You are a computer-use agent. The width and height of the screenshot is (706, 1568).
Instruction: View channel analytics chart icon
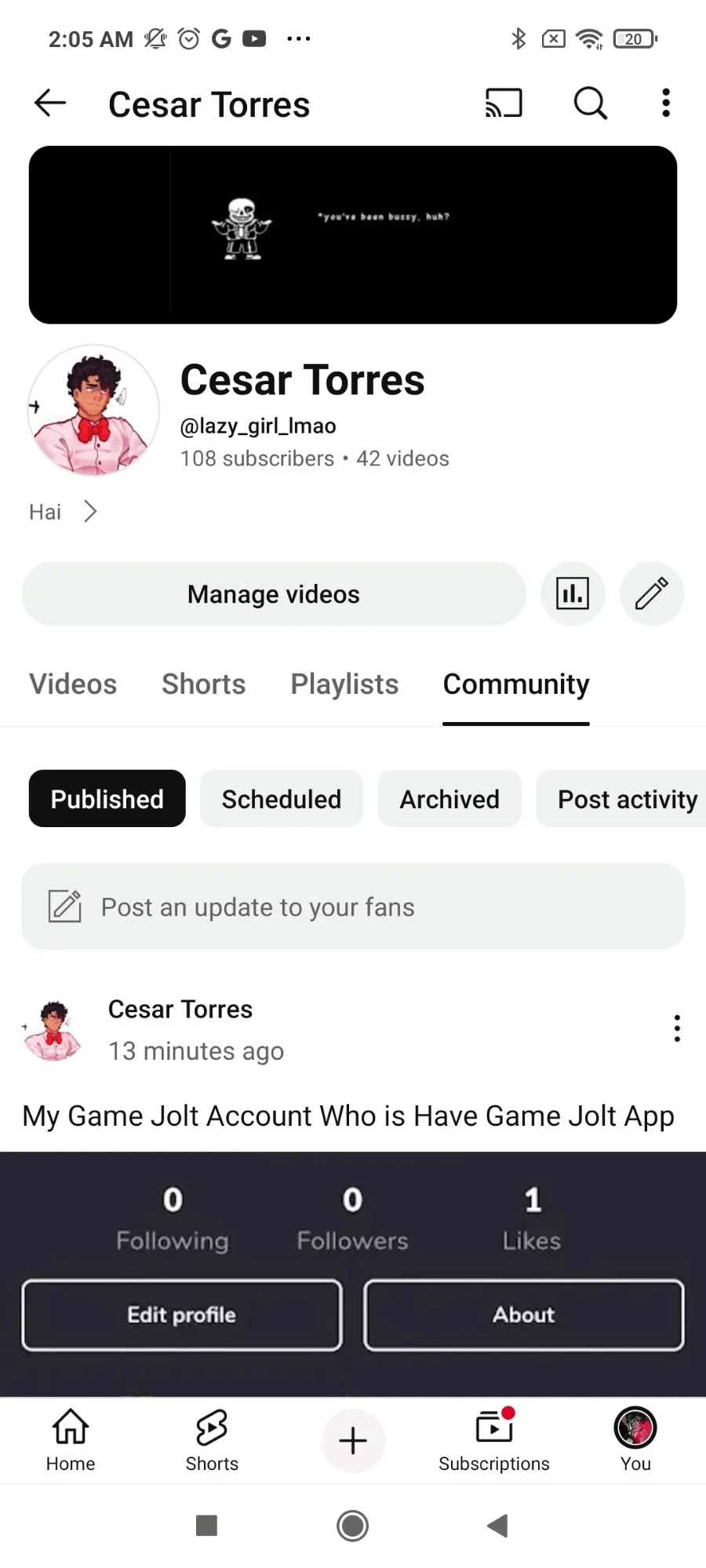[x=573, y=593]
